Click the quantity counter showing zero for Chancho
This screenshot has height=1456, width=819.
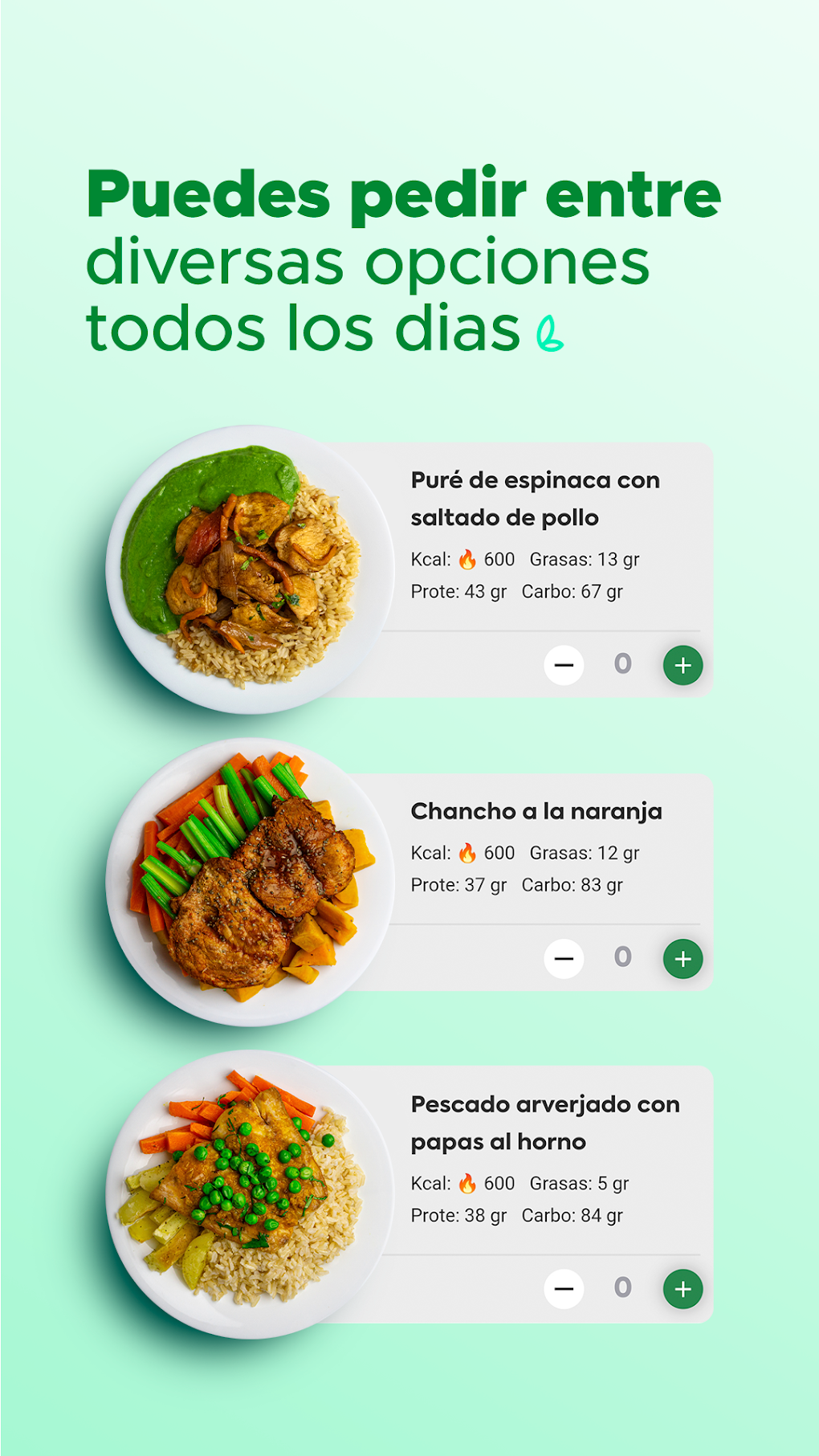pos(621,957)
